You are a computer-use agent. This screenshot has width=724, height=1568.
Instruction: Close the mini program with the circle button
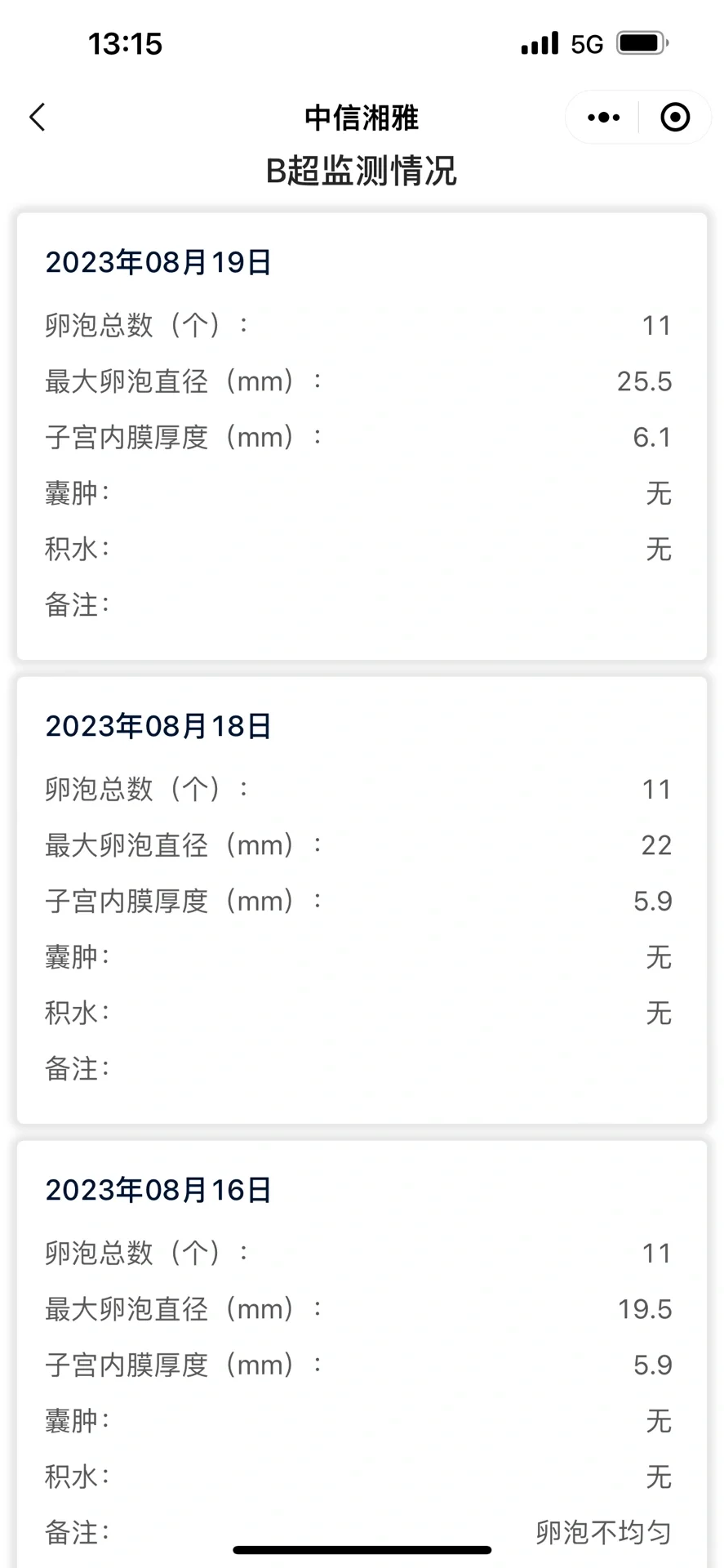tap(674, 118)
